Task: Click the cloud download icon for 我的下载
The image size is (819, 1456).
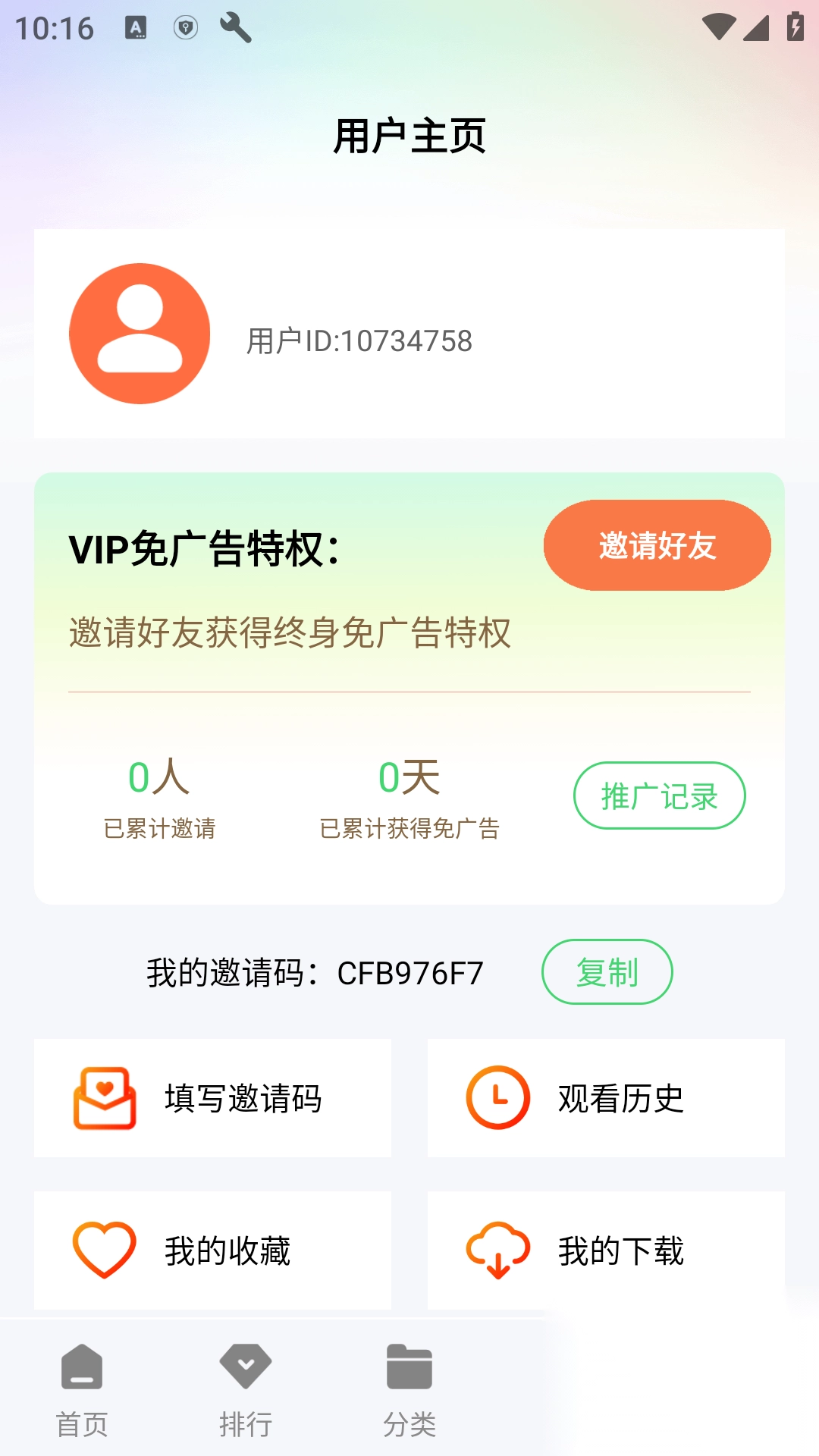Action: [x=500, y=1249]
